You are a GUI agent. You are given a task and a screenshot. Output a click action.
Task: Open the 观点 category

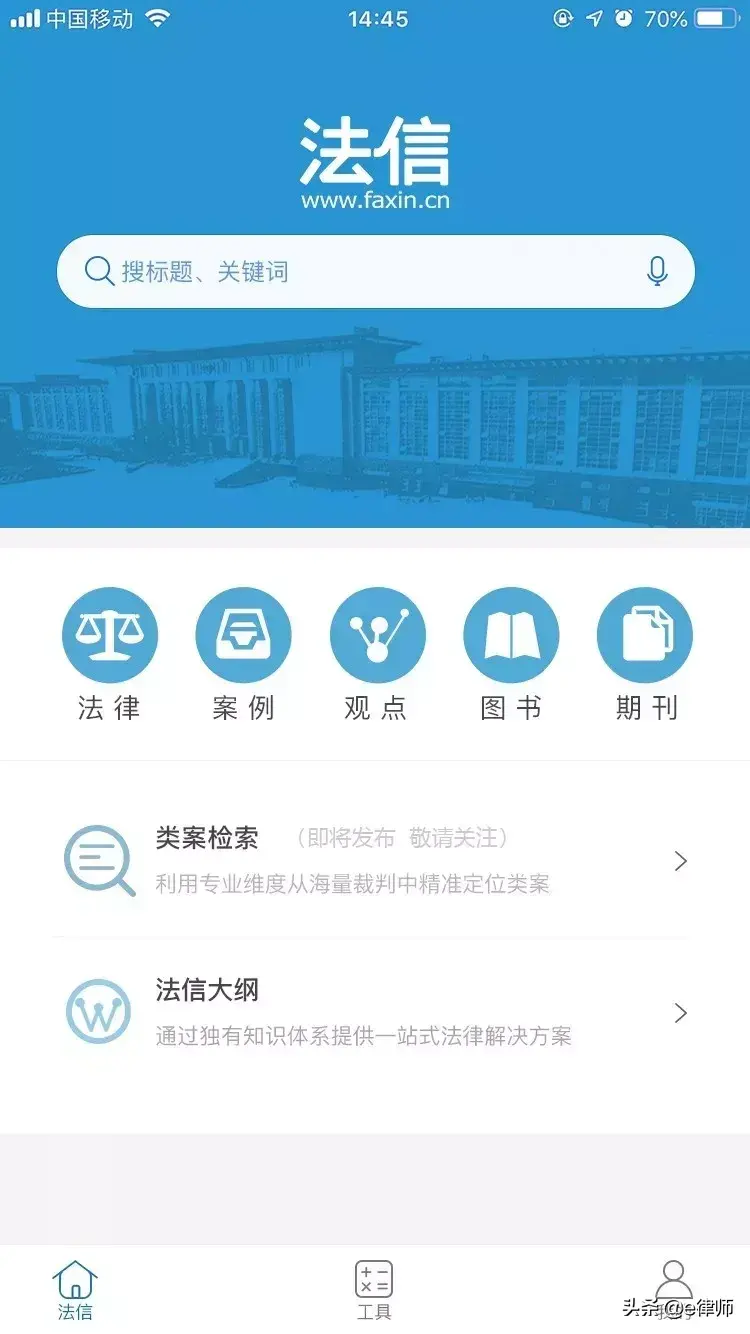pyautogui.click(x=377, y=652)
